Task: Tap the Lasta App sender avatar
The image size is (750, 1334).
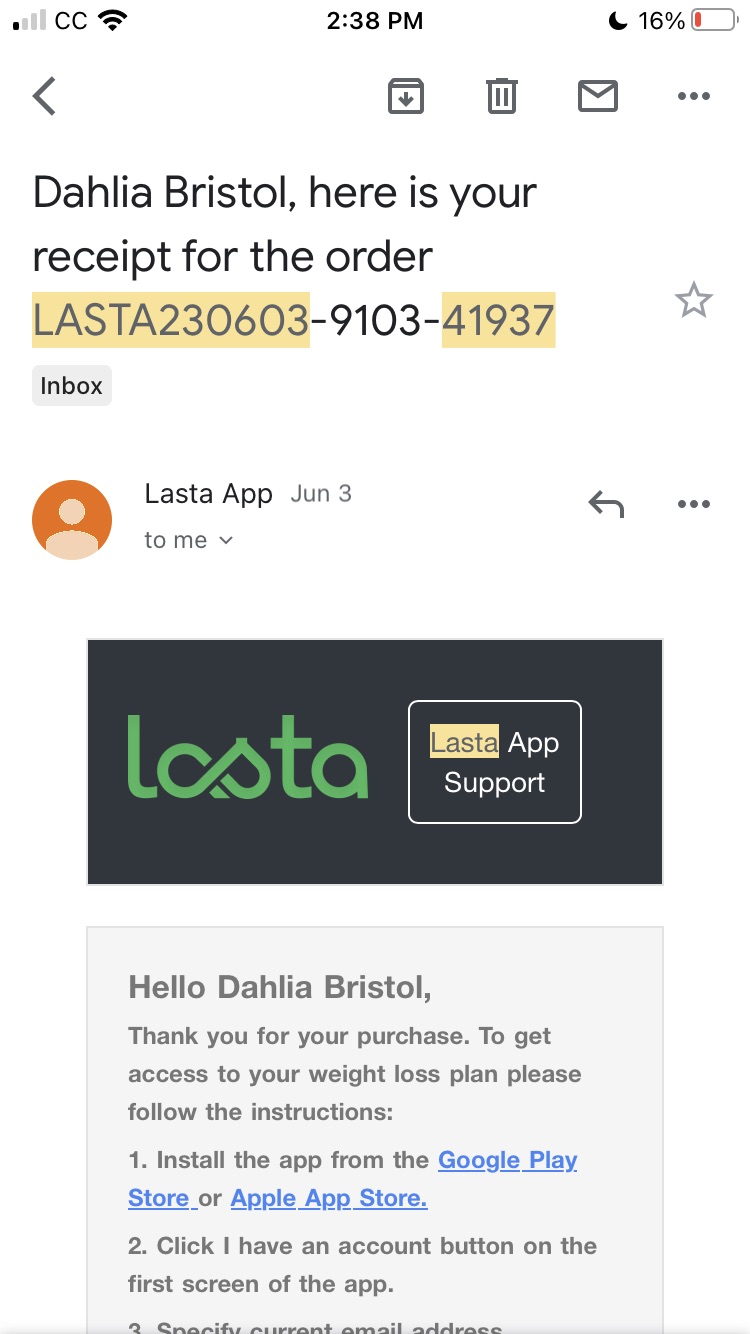Action: [x=71, y=519]
